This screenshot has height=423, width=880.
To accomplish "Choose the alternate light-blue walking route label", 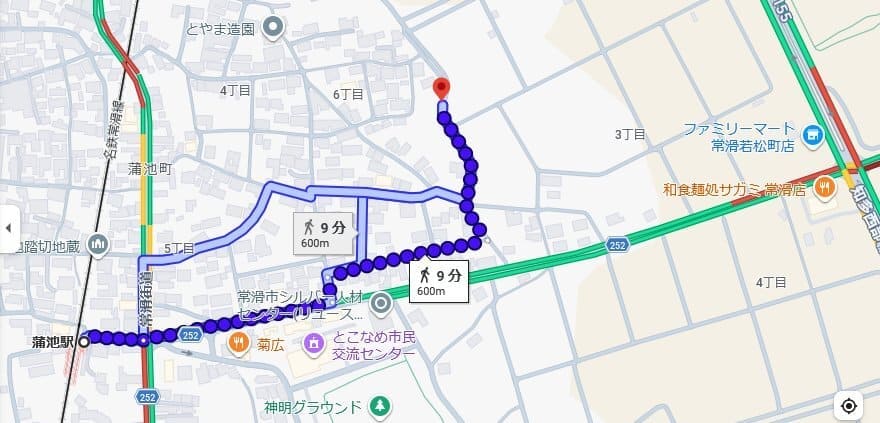I will pos(324,233).
